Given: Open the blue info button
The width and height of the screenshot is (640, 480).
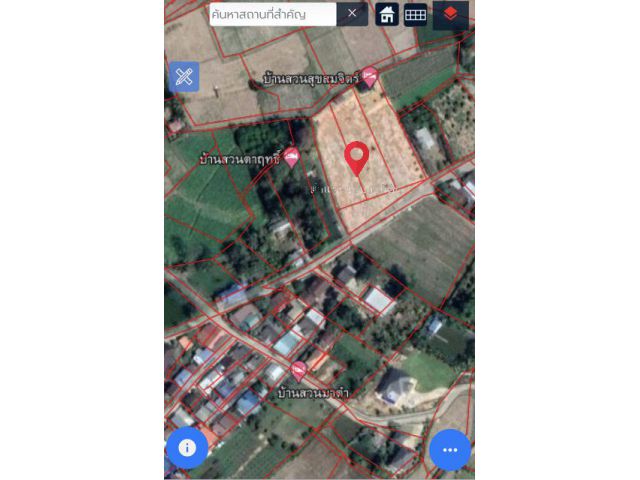Looking at the screenshot, I should (186, 448).
